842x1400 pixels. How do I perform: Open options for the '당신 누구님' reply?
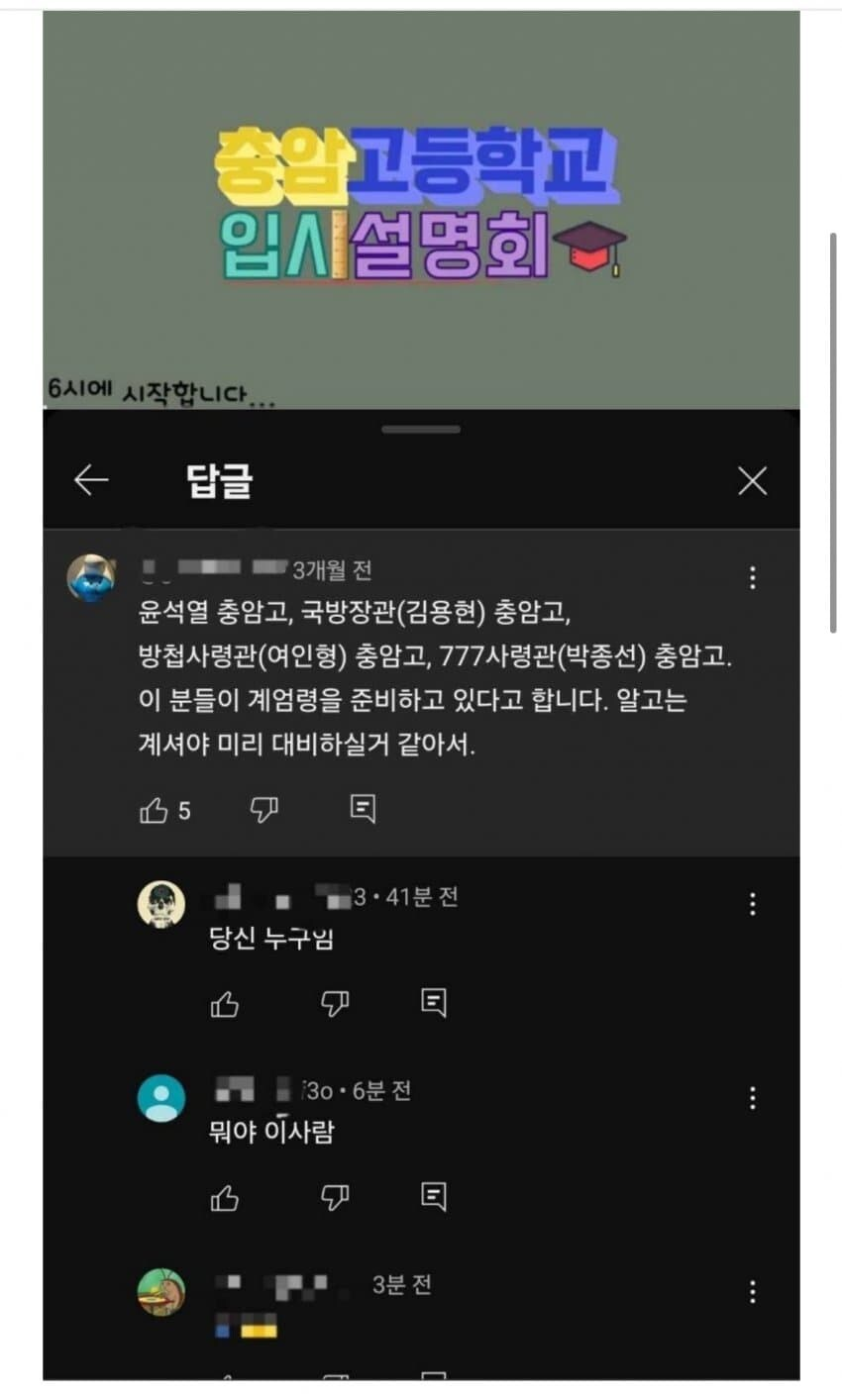[x=753, y=903]
